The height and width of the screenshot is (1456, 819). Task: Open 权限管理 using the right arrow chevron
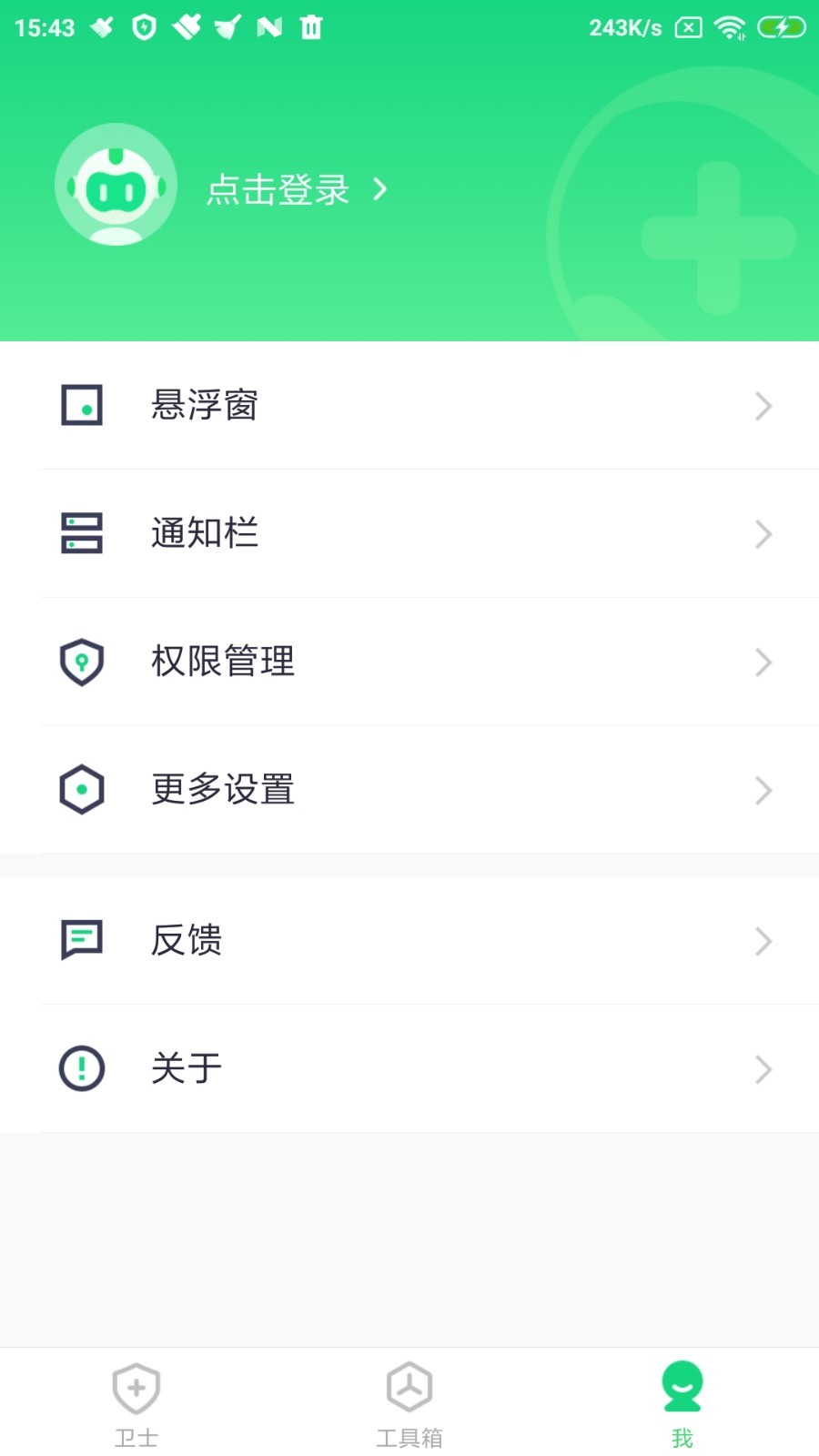[x=763, y=662]
